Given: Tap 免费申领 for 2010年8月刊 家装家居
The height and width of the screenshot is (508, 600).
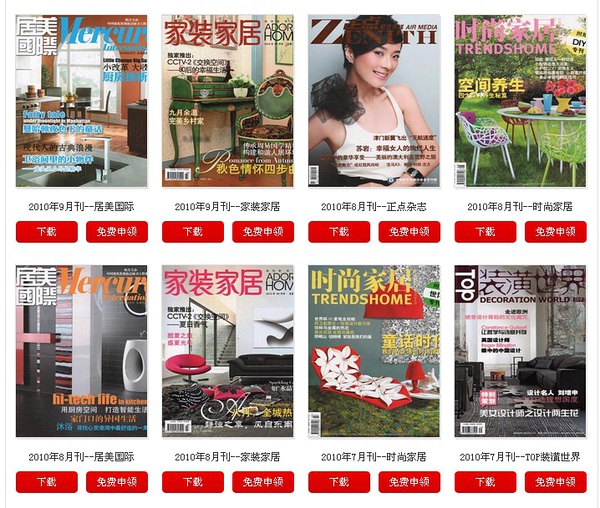Looking at the screenshot, I should pos(263,482).
